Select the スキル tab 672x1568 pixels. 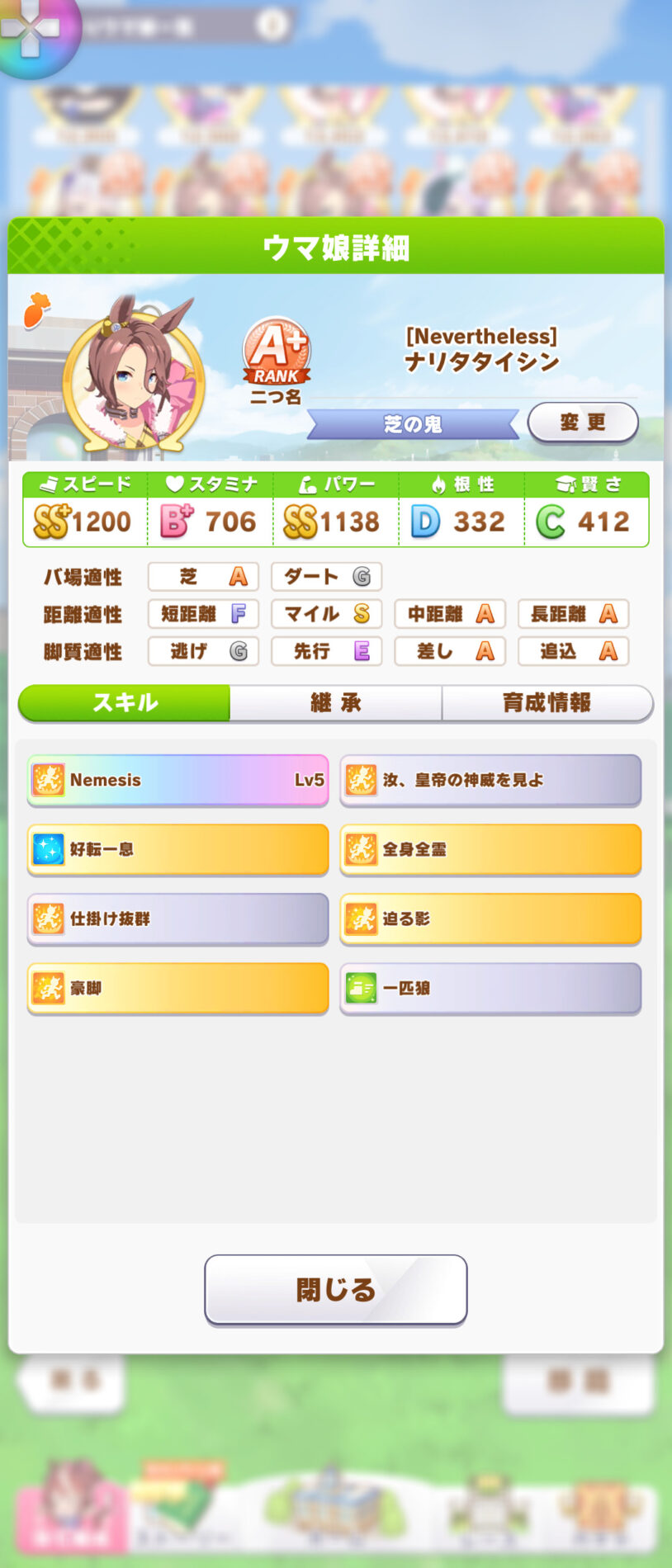pyautogui.click(x=125, y=702)
